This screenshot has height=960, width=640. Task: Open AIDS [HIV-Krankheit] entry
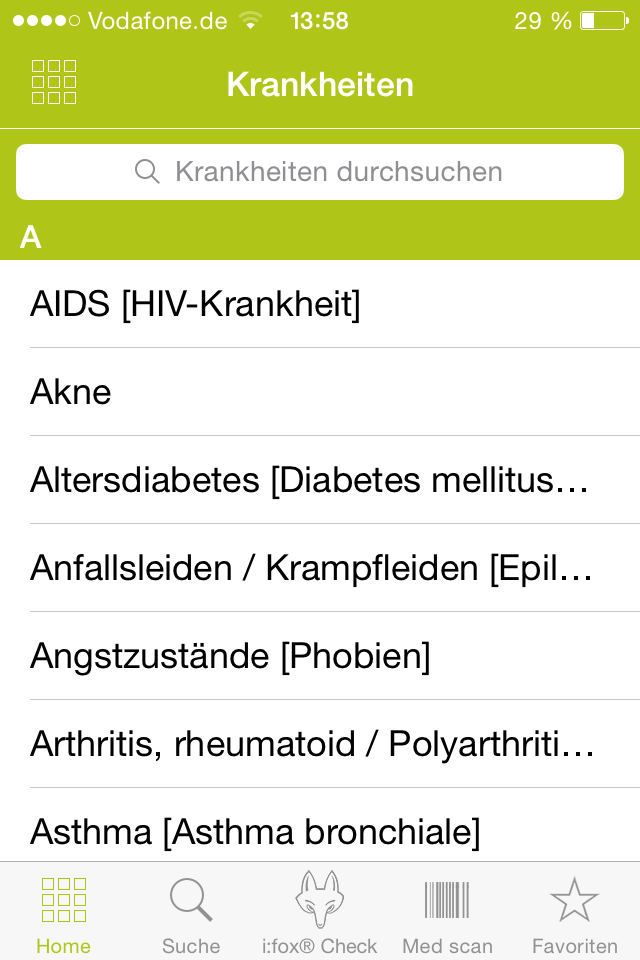[320, 305]
